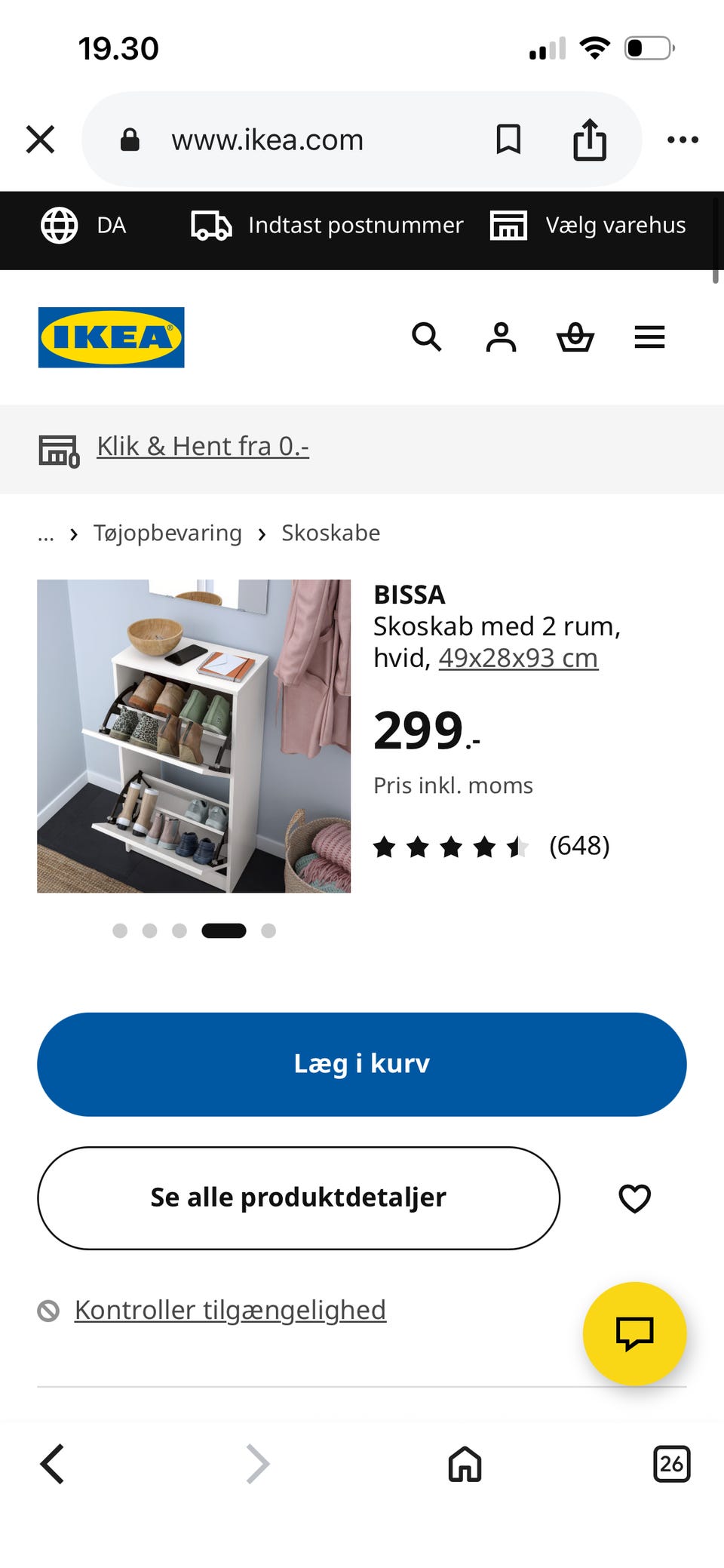Add BISSA to favorites heart

point(635,1198)
